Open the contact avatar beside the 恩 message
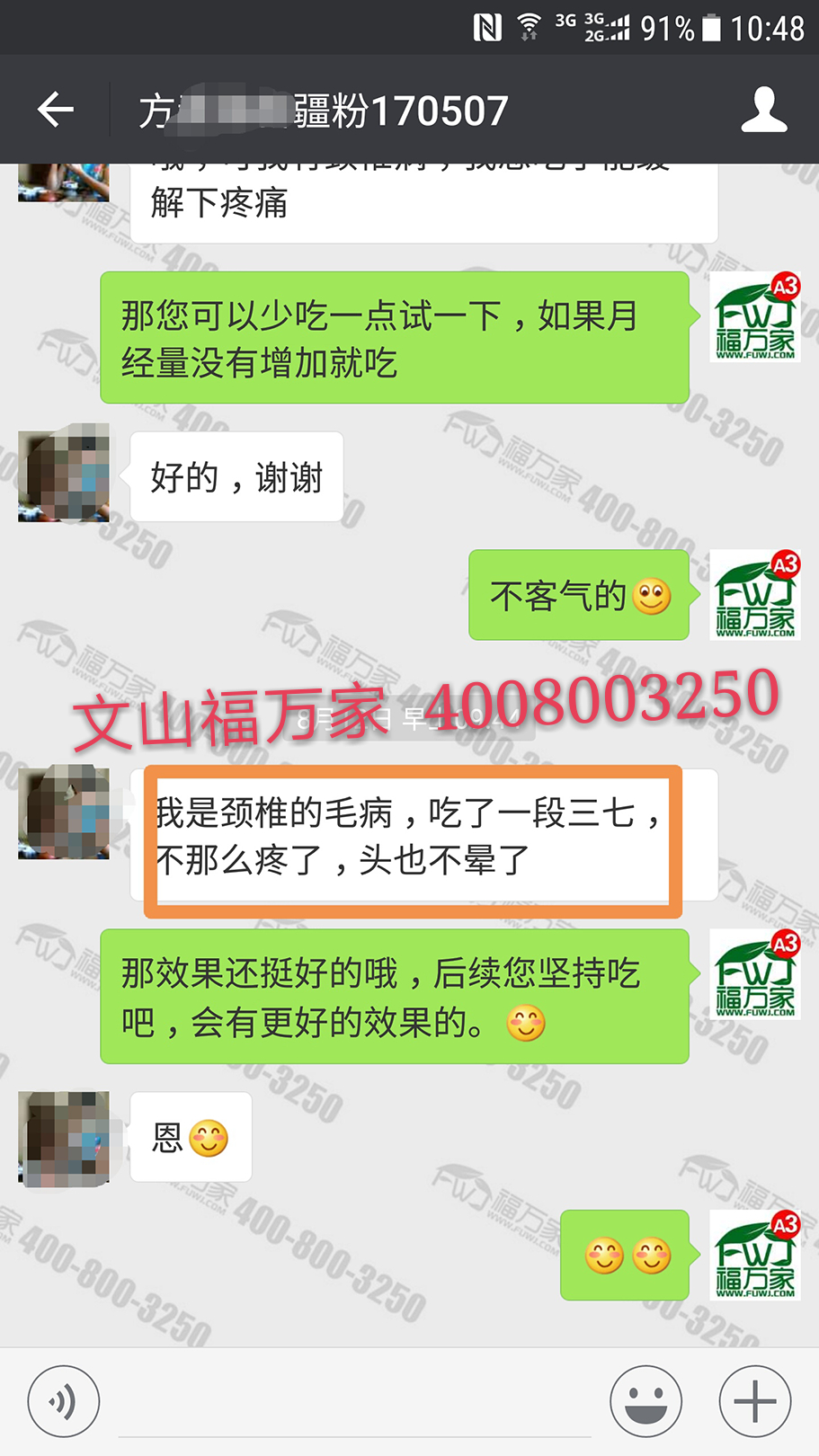The width and height of the screenshot is (819, 1456). tap(64, 1138)
